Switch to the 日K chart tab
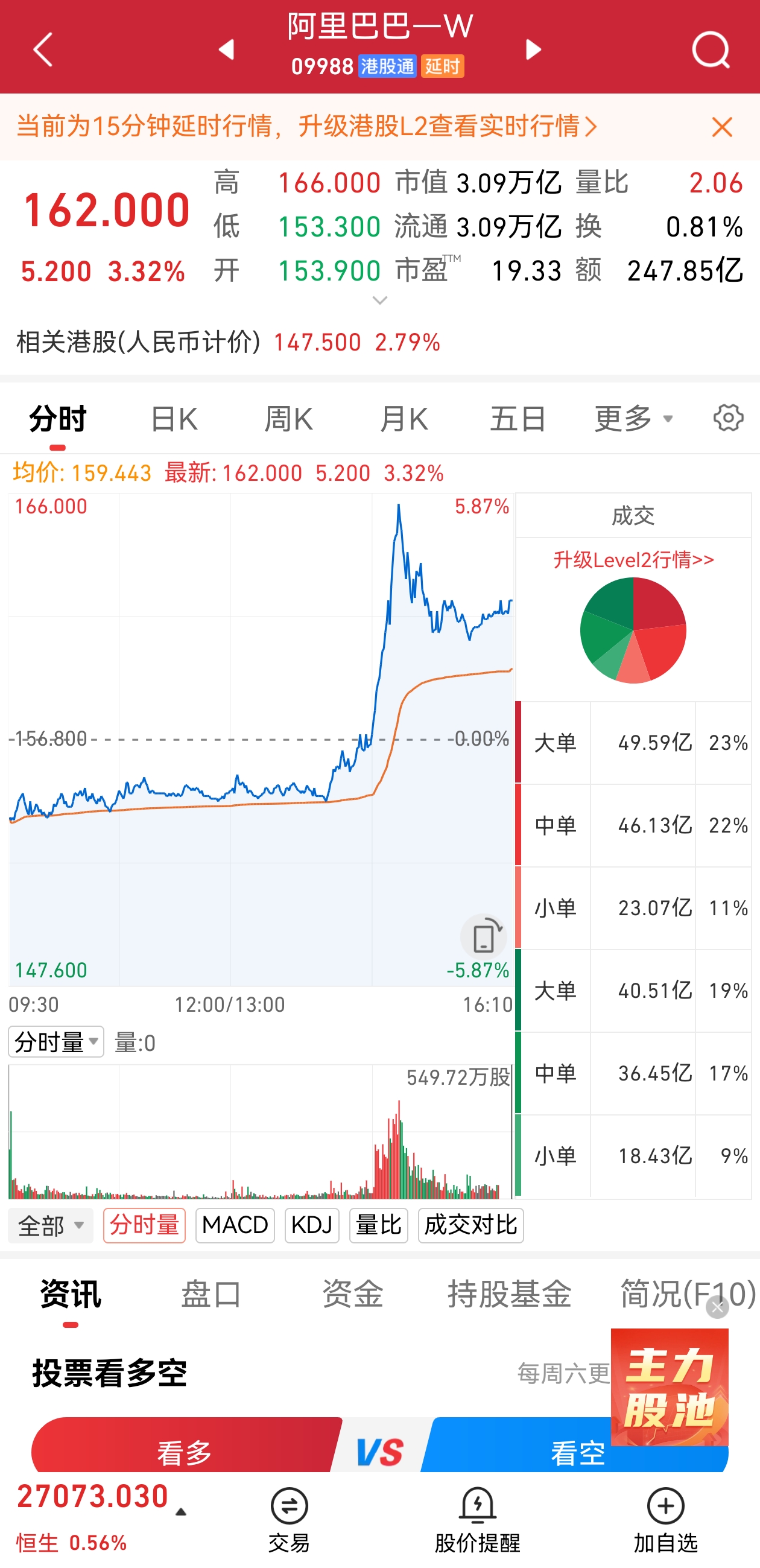Viewport: 760px width, 1568px height. coord(174,419)
